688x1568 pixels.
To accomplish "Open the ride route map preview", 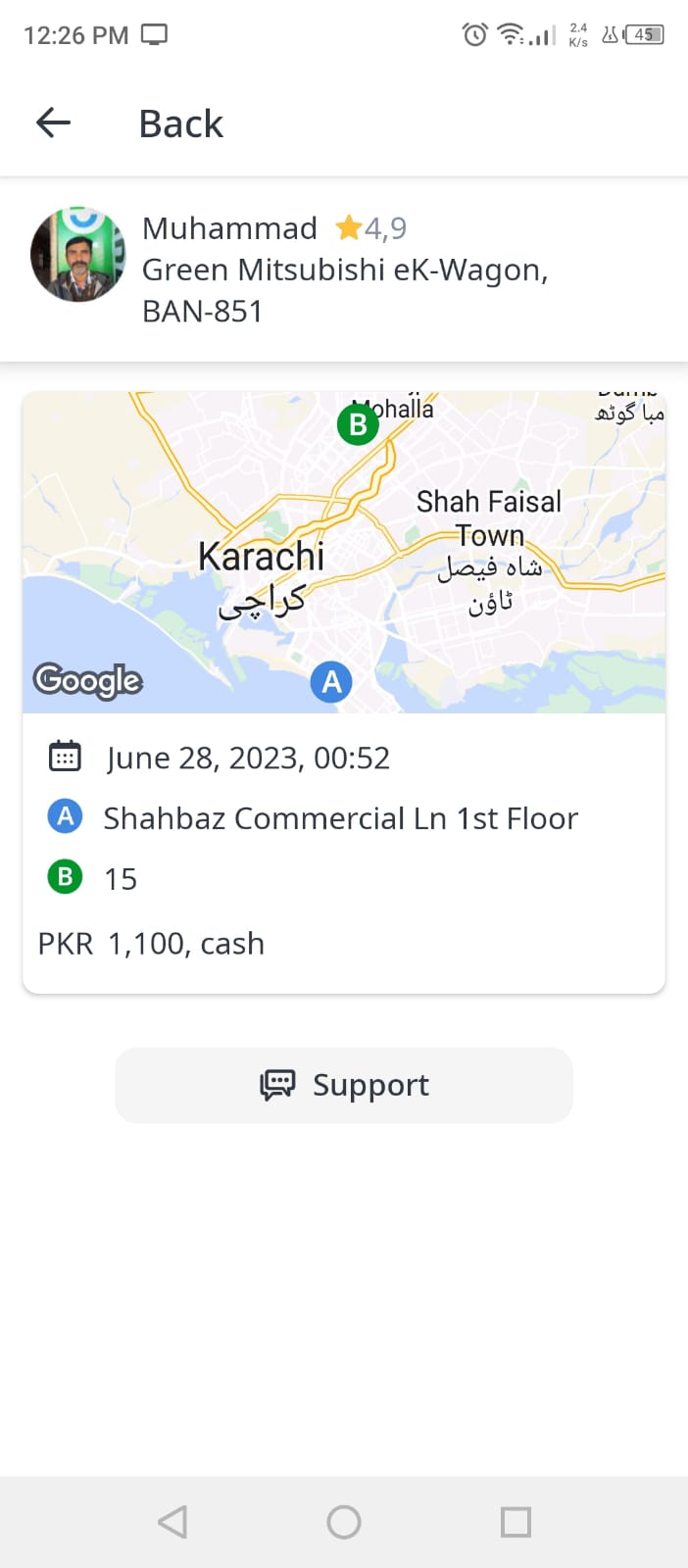I will (x=344, y=552).
